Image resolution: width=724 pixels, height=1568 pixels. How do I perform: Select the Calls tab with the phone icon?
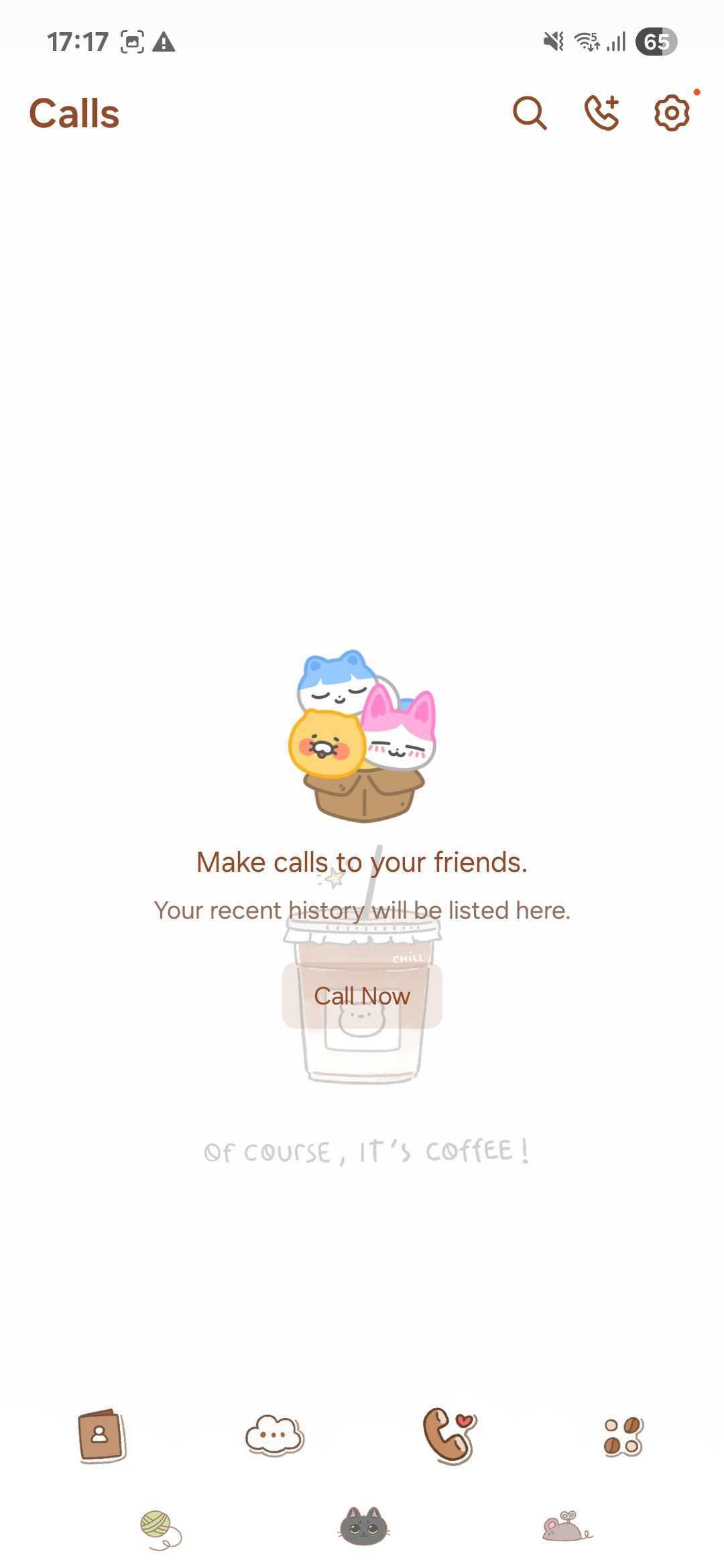tap(448, 1435)
